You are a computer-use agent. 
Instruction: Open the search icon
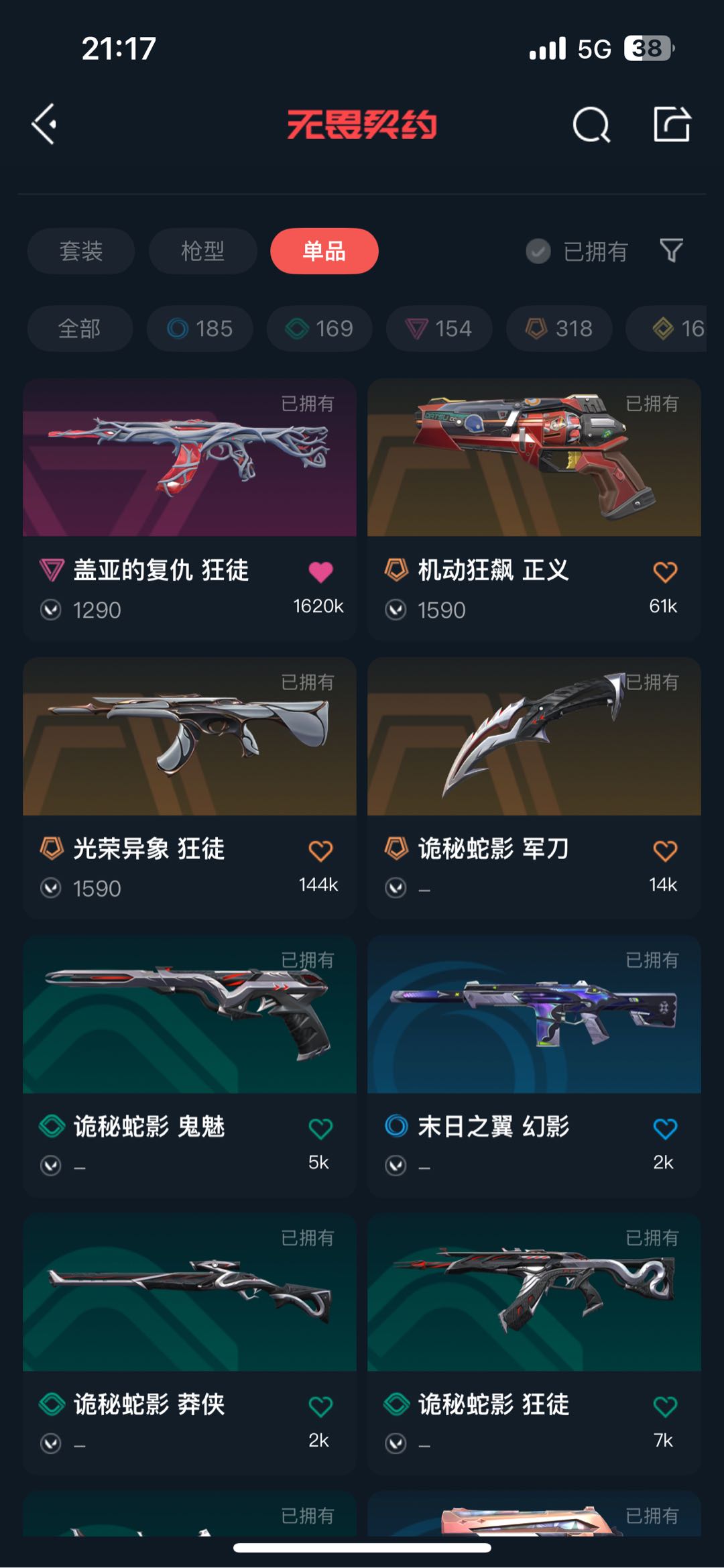pyautogui.click(x=591, y=125)
